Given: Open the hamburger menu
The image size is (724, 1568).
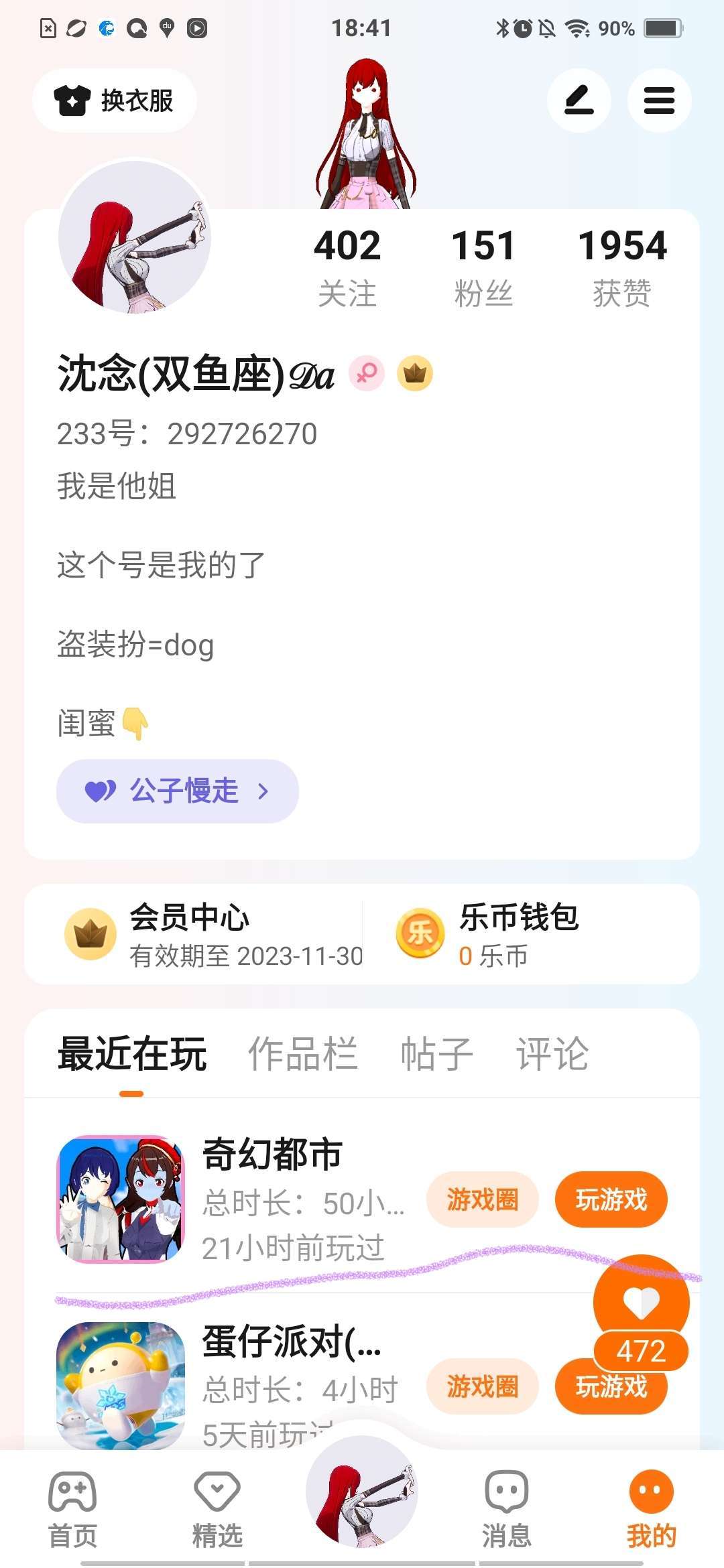Looking at the screenshot, I should pyautogui.click(x=659, y=101).
